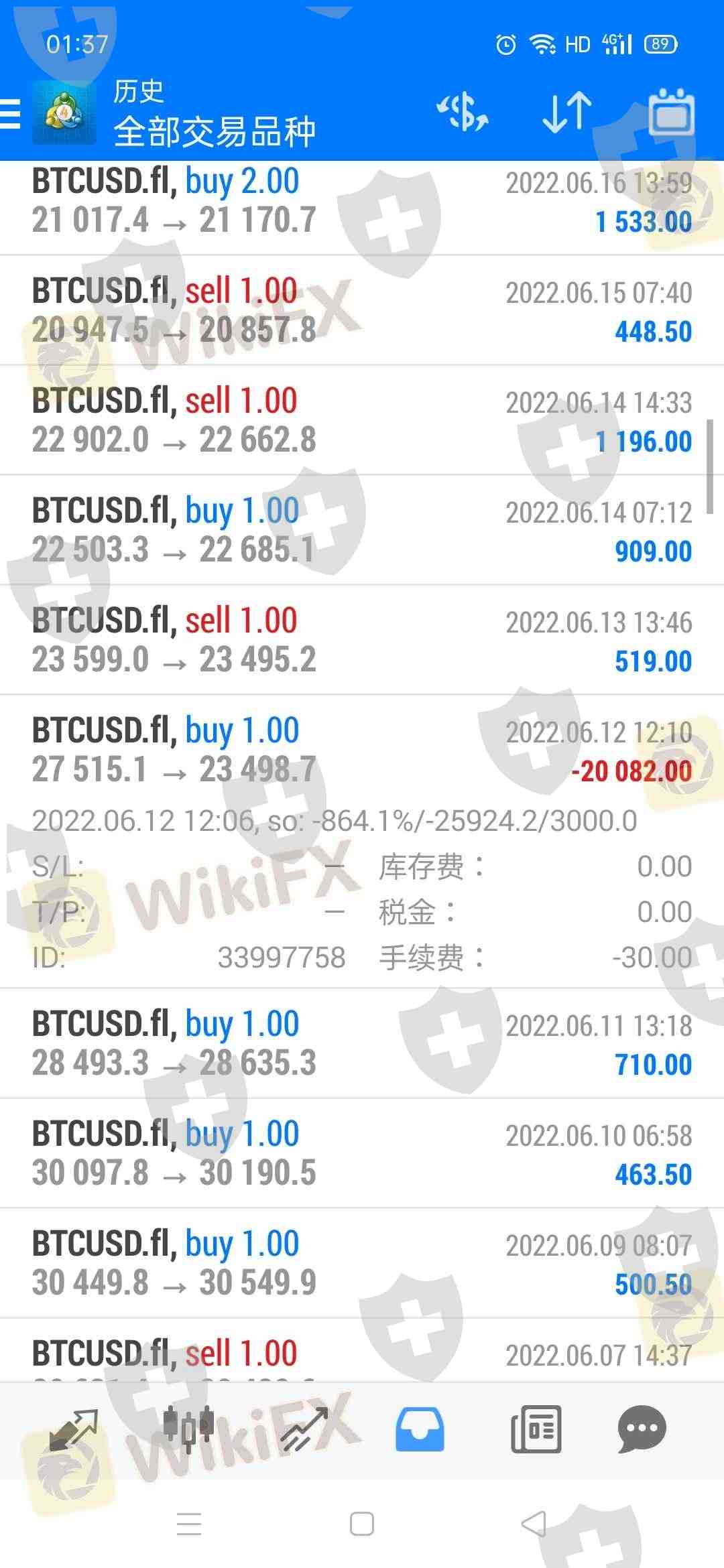Expand the sell trade from 2022.06.14 14:33

[362, 421]
